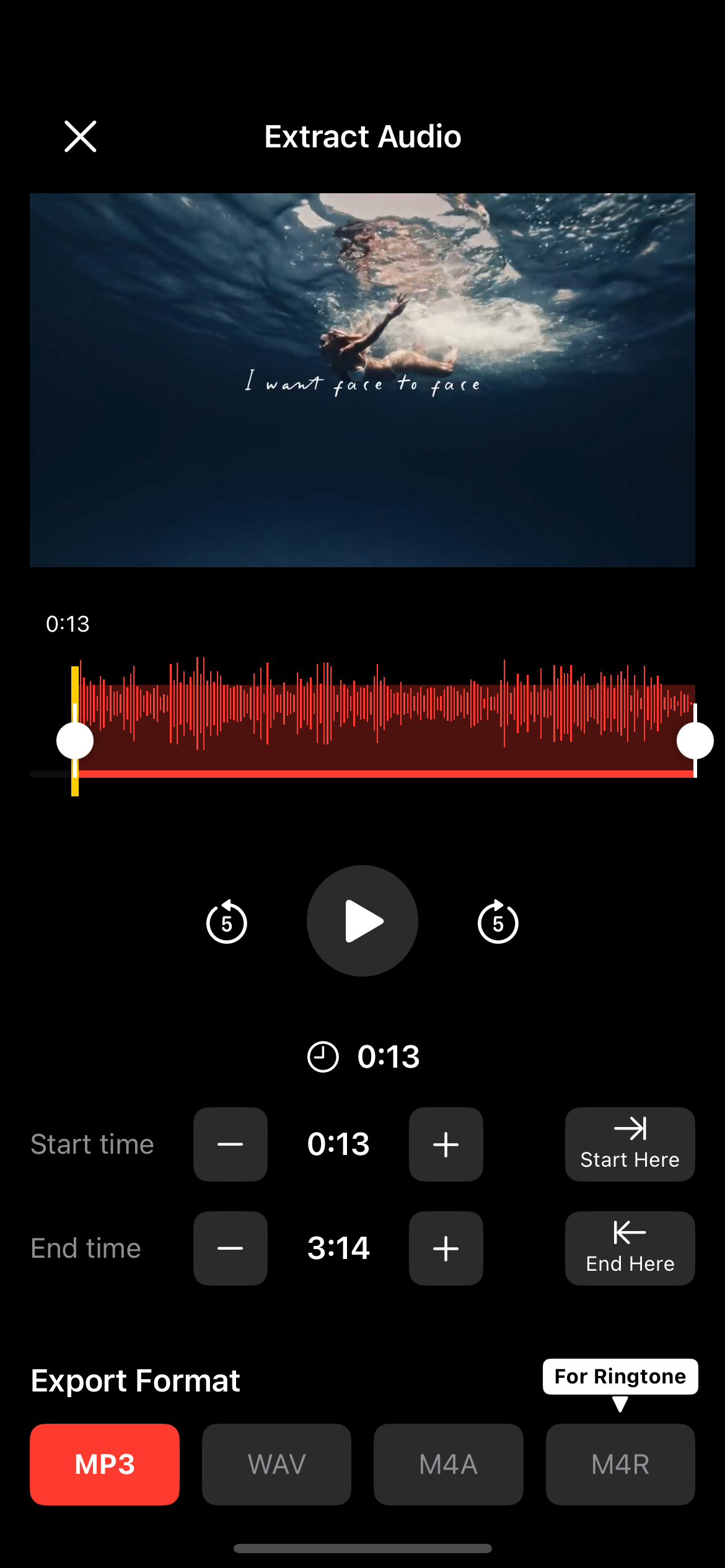
Task: Decrease the end time
Action: pos(231,1248)
